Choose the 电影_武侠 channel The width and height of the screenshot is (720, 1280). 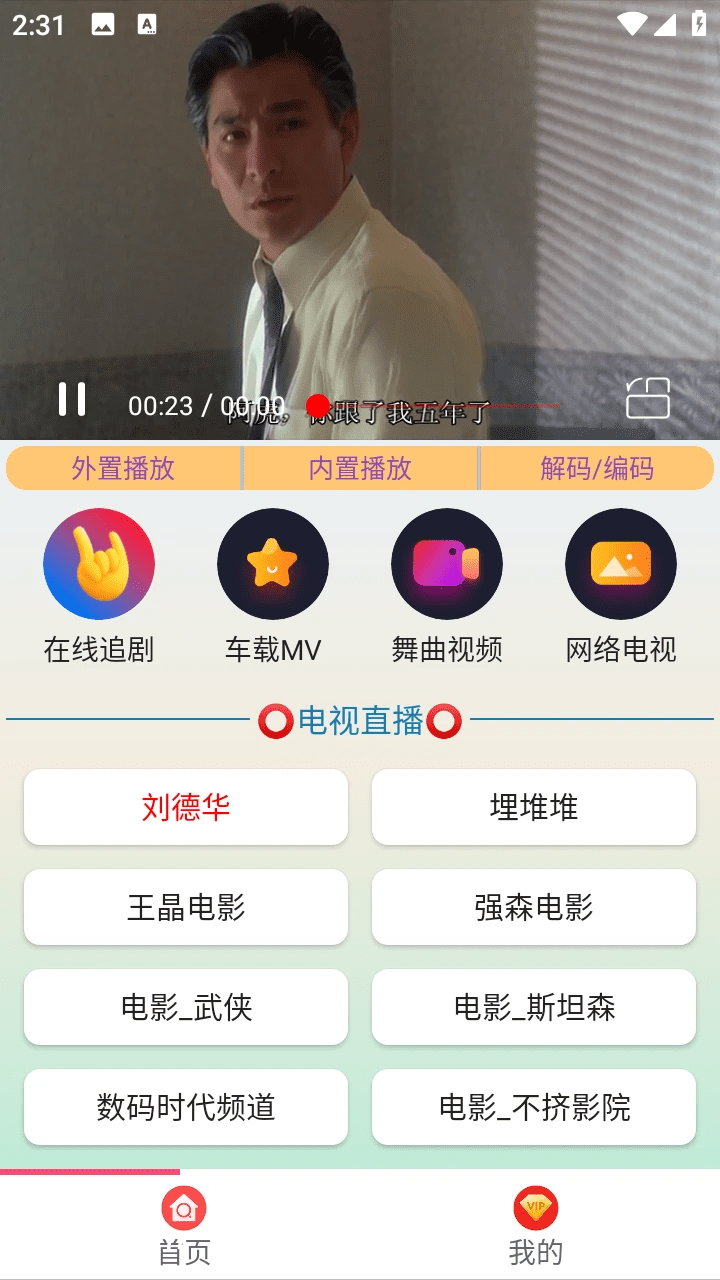(186, 1007)
